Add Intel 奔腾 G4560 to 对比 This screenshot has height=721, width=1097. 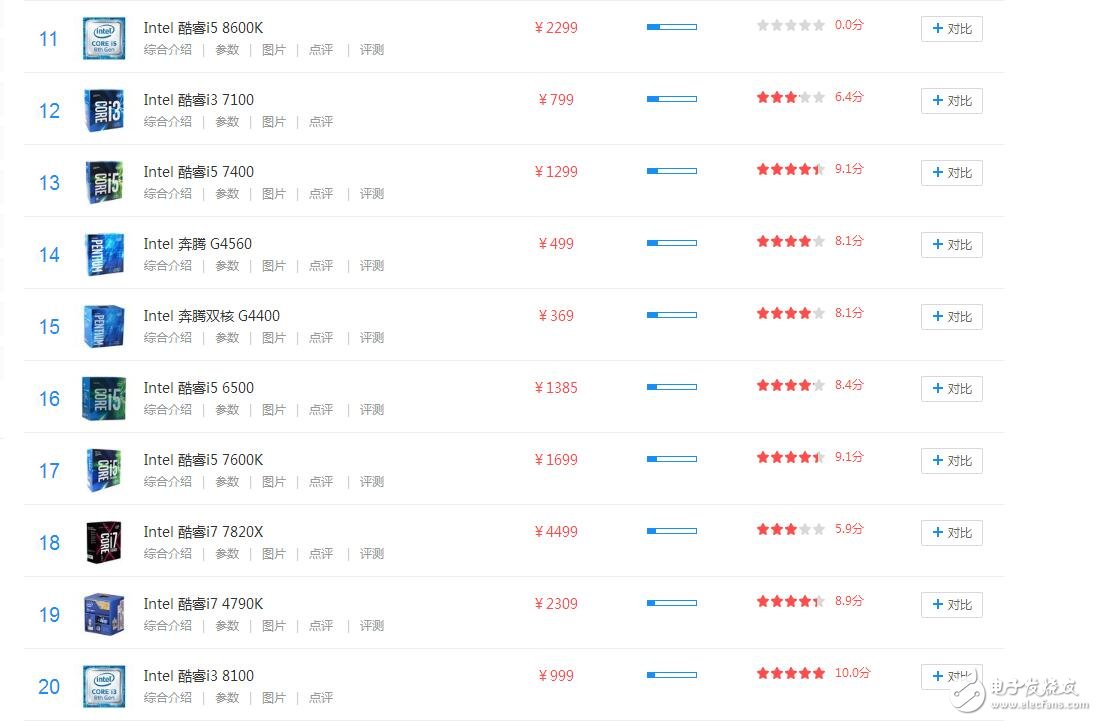(951, 245)
